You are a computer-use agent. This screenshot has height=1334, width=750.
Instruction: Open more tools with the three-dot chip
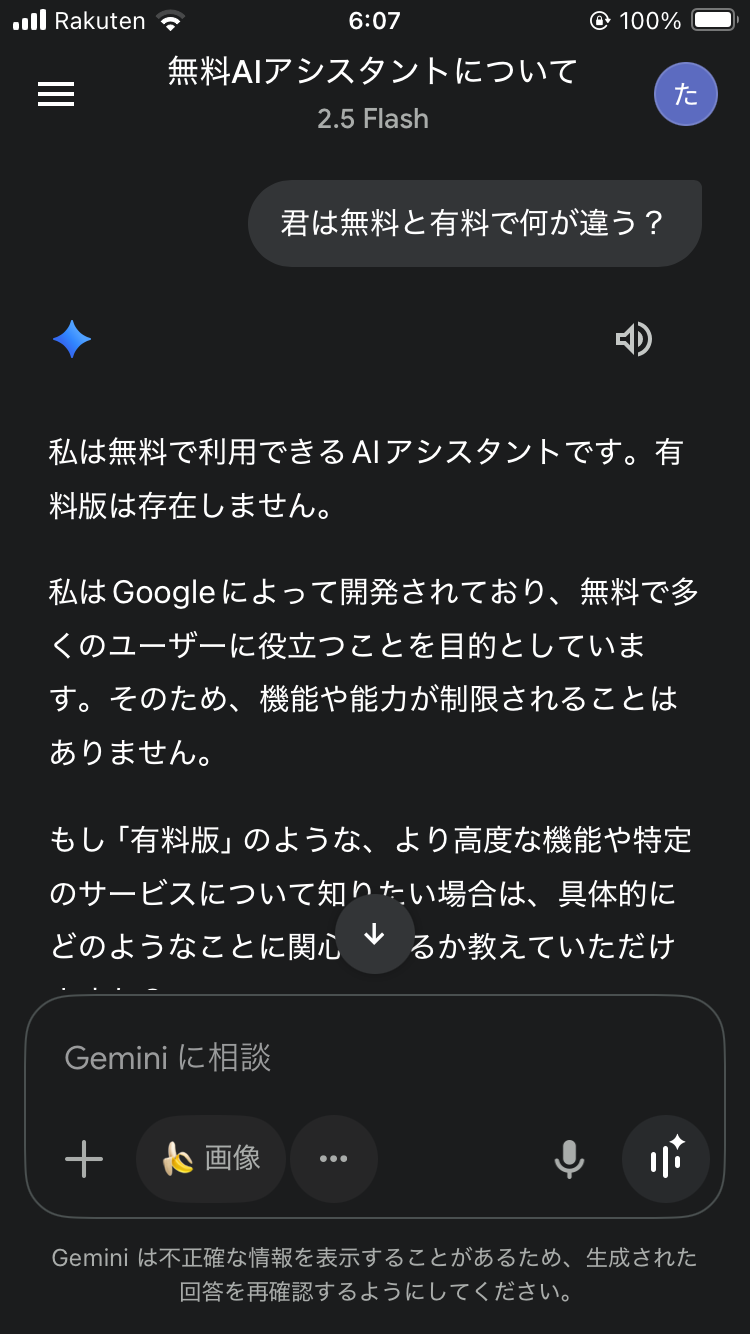[x=333, y=1159]
